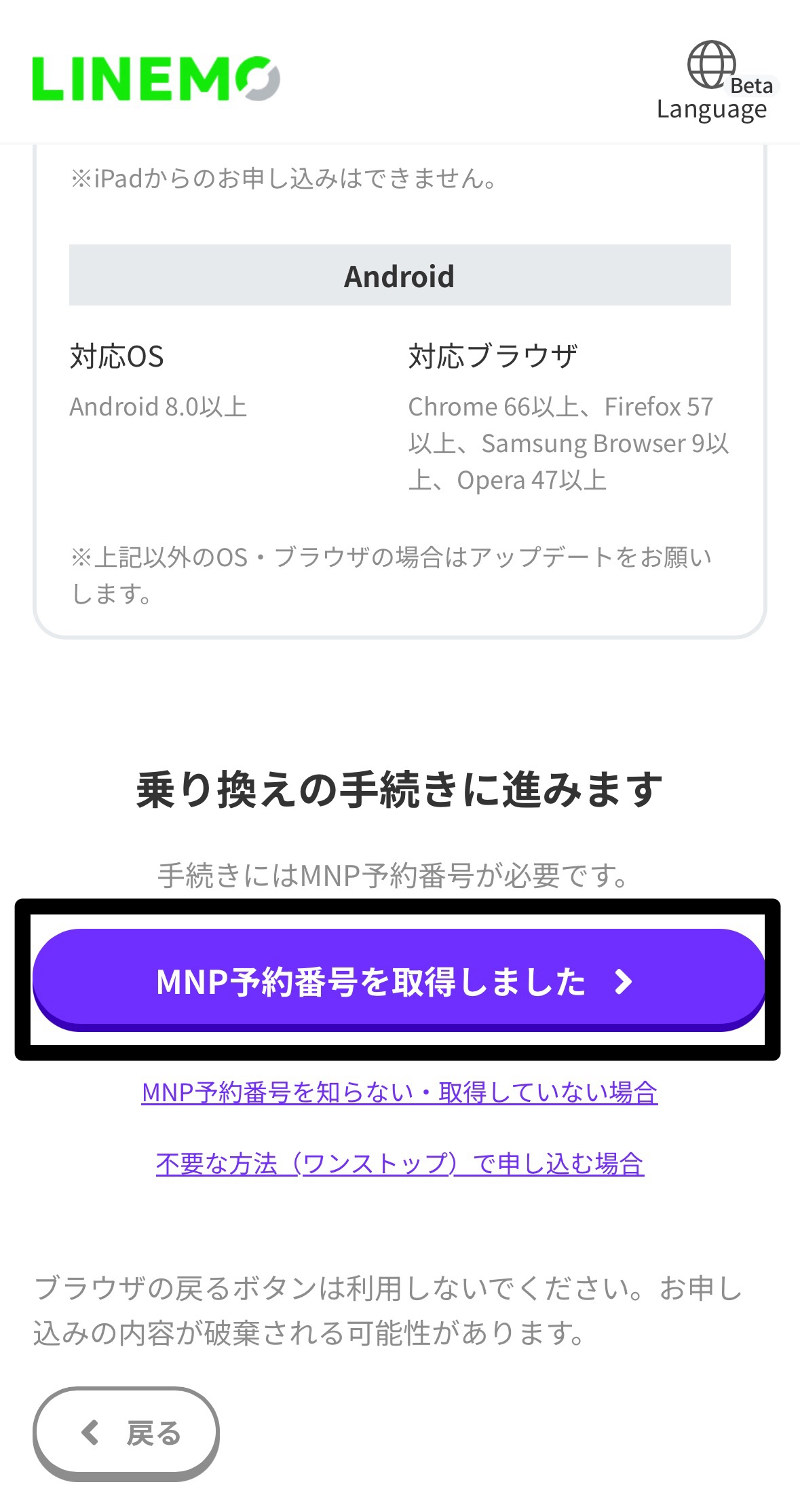Click the globe icon to change language
The height and width of the screenshot is (1512, 800).
click(x=710, y=64)
